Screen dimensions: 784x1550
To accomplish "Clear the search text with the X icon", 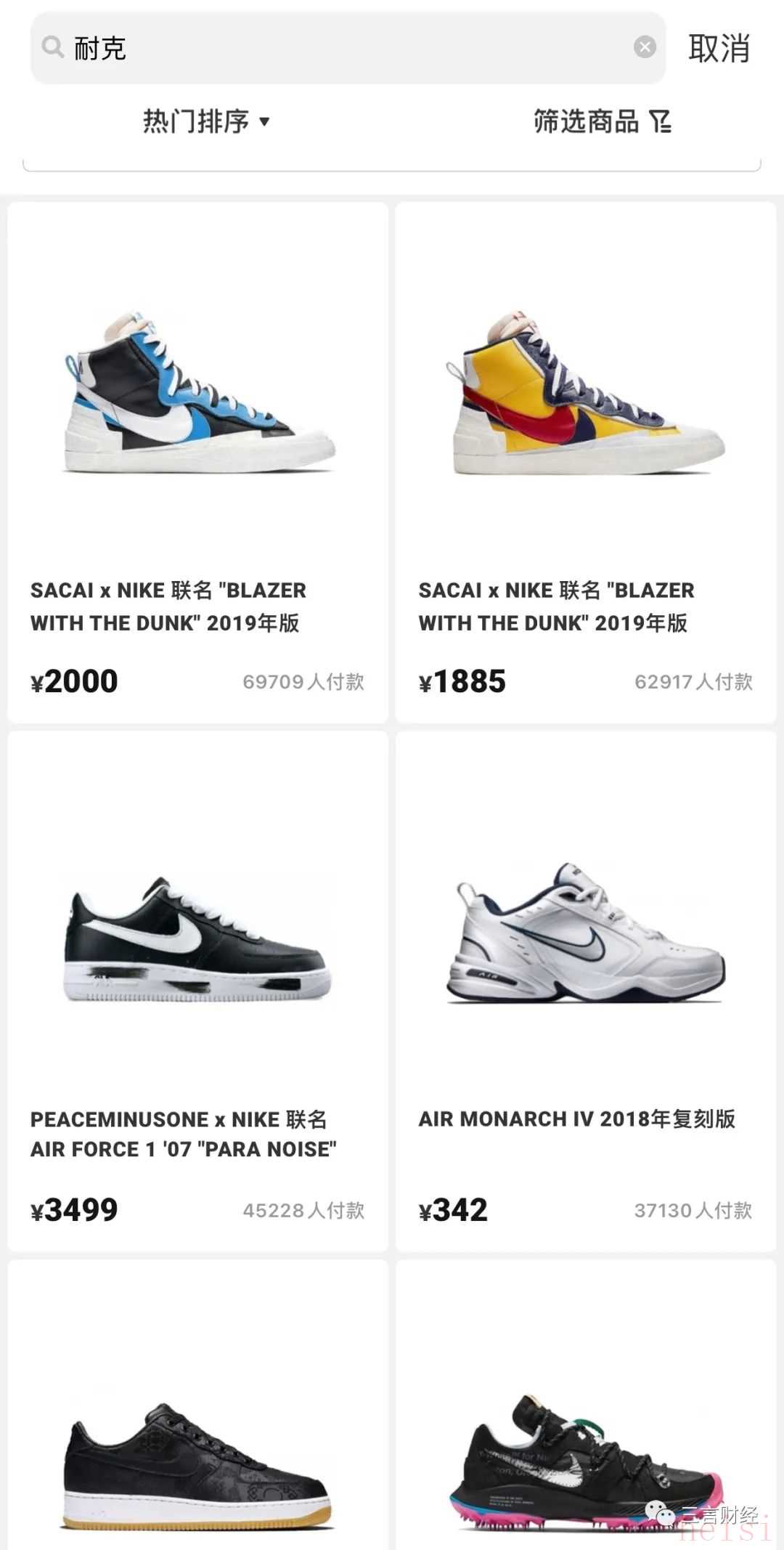I will pos(645,47).
